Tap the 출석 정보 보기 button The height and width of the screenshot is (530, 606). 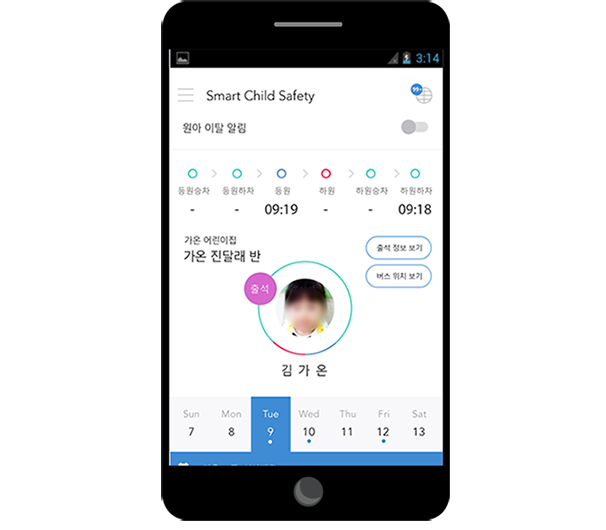[399, 247]
